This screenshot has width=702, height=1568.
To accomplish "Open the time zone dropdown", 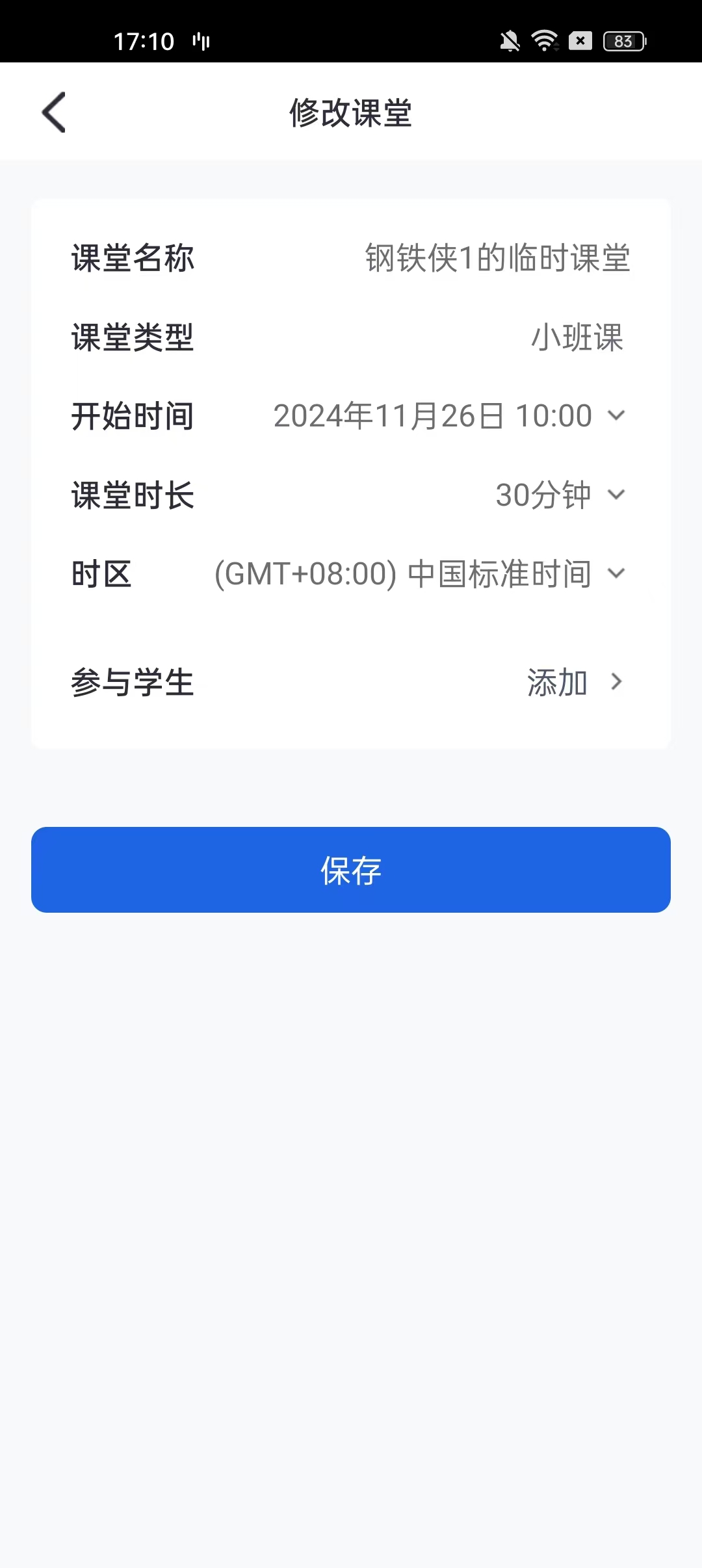I will [420, 574].
